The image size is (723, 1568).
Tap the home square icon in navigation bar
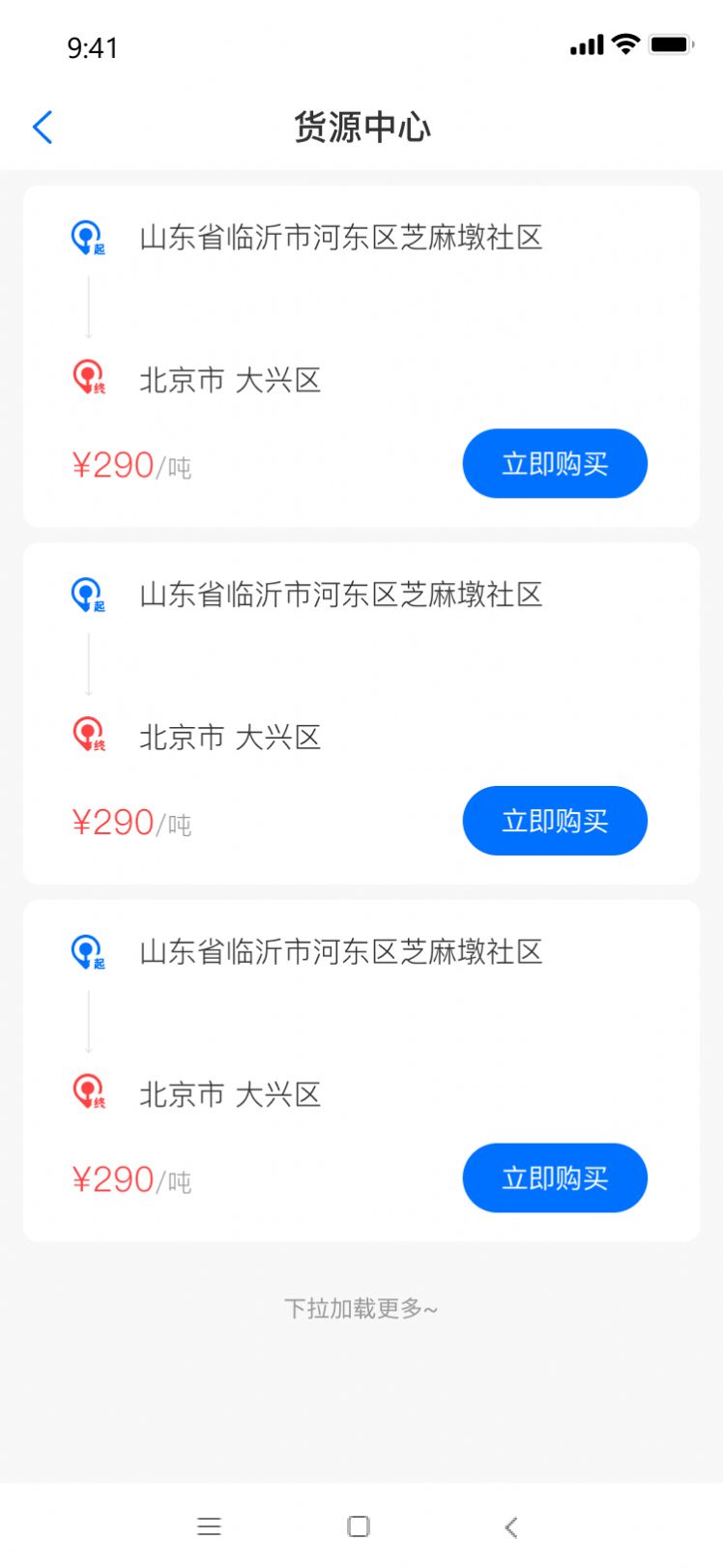coord(359,1525)
